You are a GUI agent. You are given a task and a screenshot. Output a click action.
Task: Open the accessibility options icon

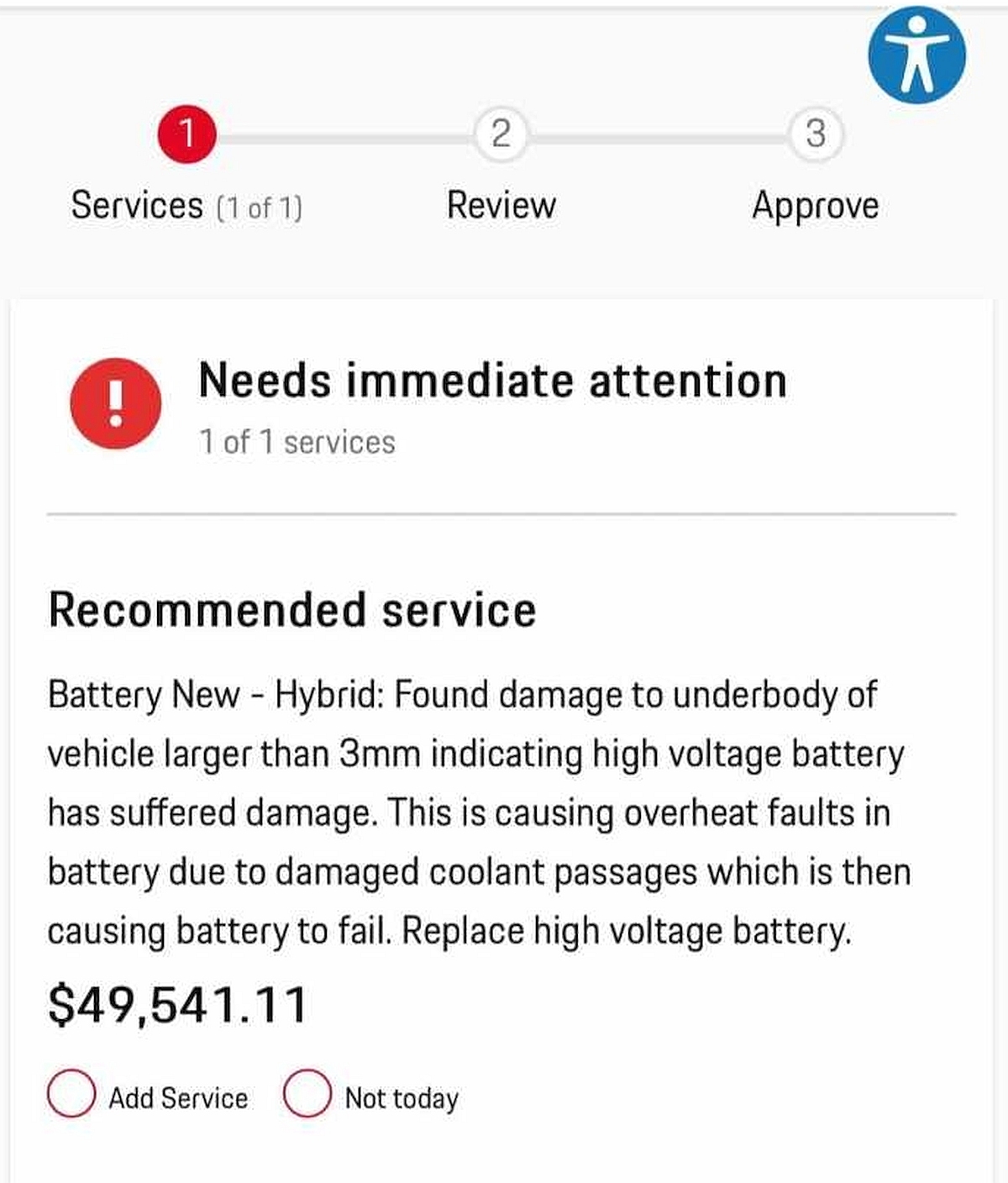pos(916,55)
